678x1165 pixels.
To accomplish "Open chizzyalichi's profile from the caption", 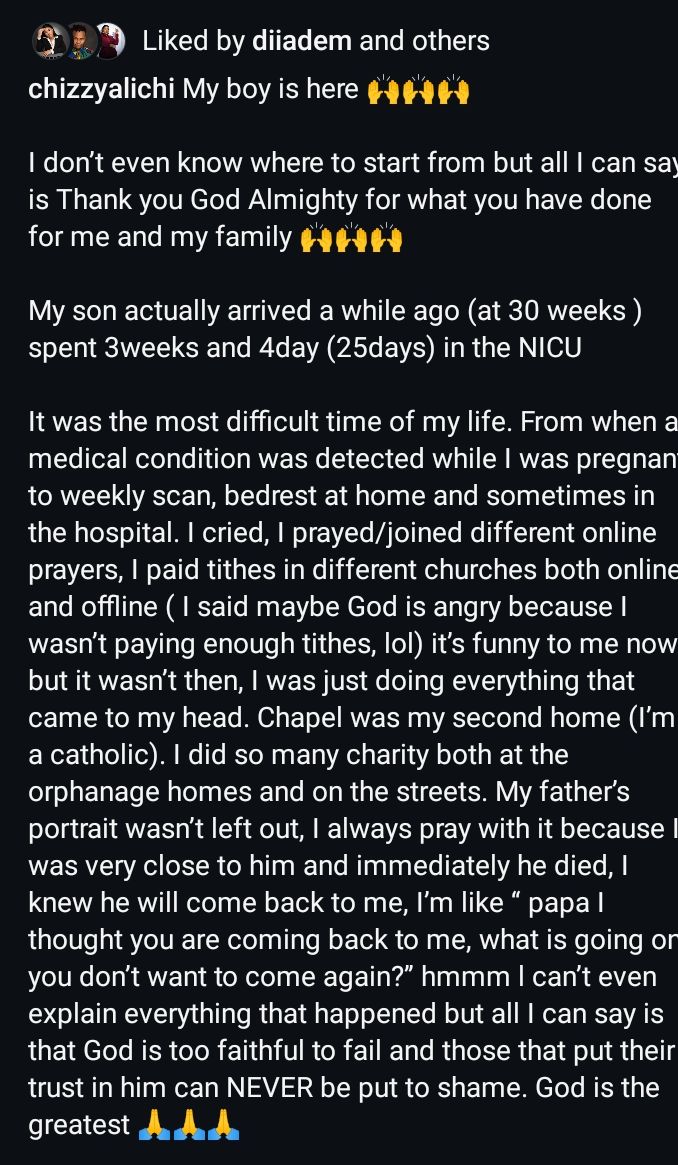I will click(102, 88).
